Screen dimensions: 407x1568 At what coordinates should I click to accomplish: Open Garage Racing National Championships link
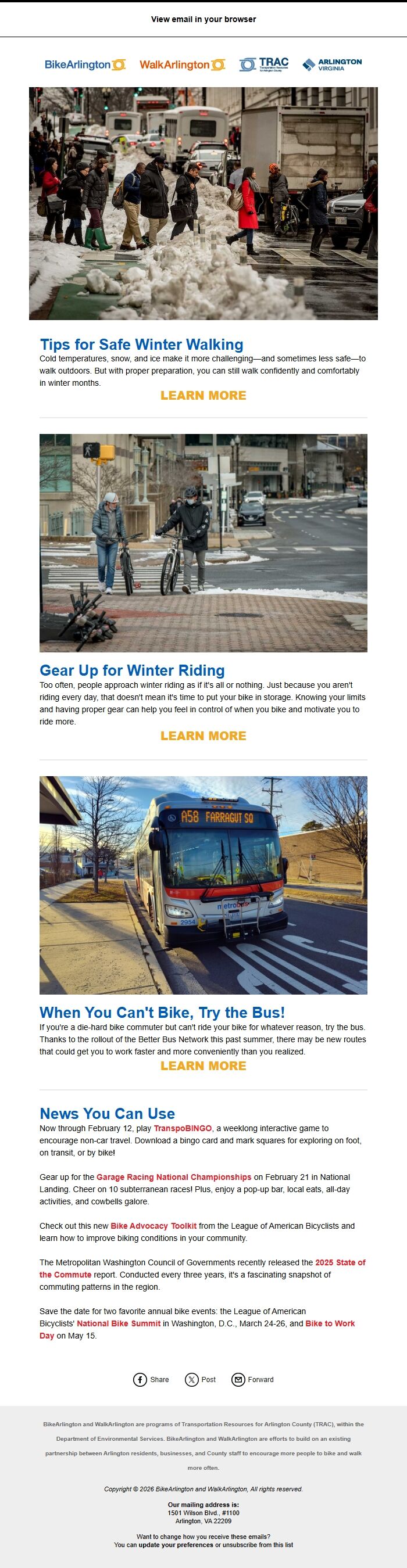tap(174, 1176)
